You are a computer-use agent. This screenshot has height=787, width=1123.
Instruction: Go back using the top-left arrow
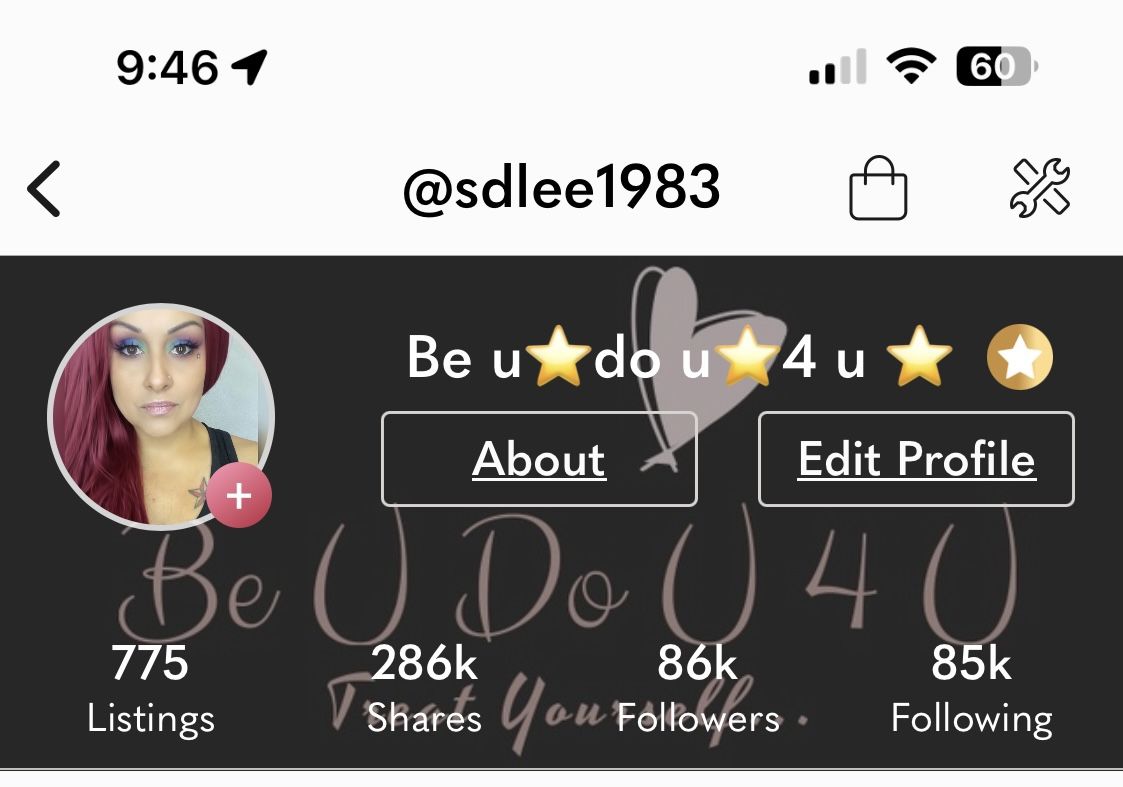pos(45,188)
